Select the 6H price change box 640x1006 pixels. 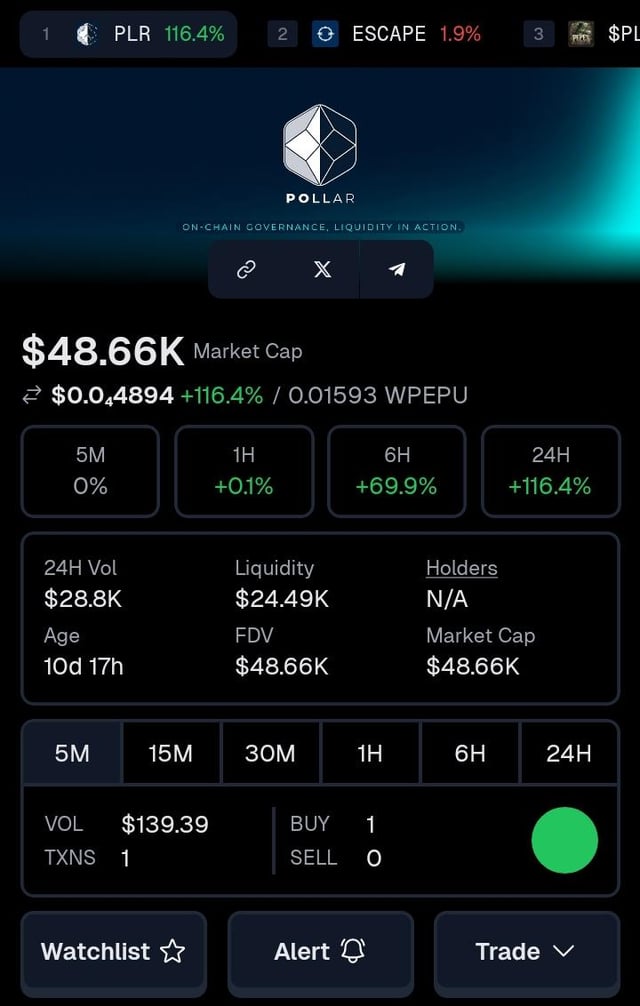point(397,471)
